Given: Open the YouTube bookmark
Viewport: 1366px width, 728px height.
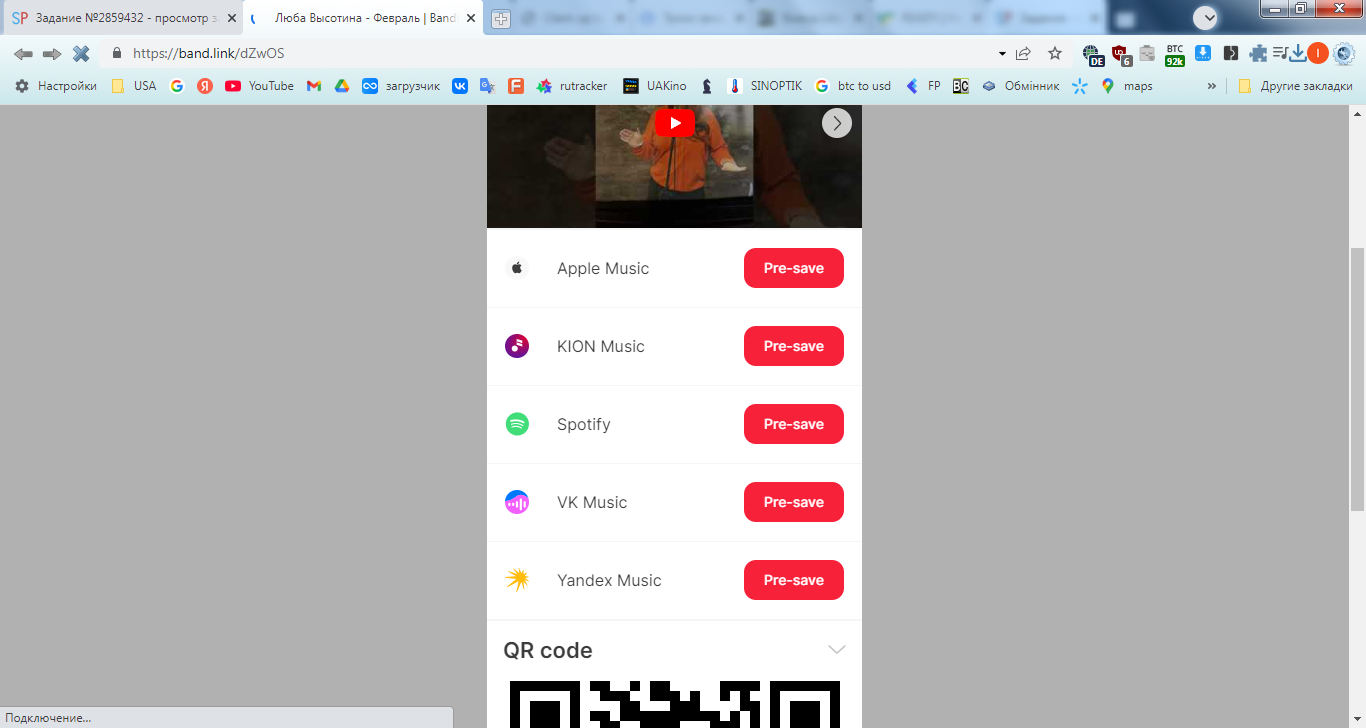Looking at the screenshot, I should (260, 86).
